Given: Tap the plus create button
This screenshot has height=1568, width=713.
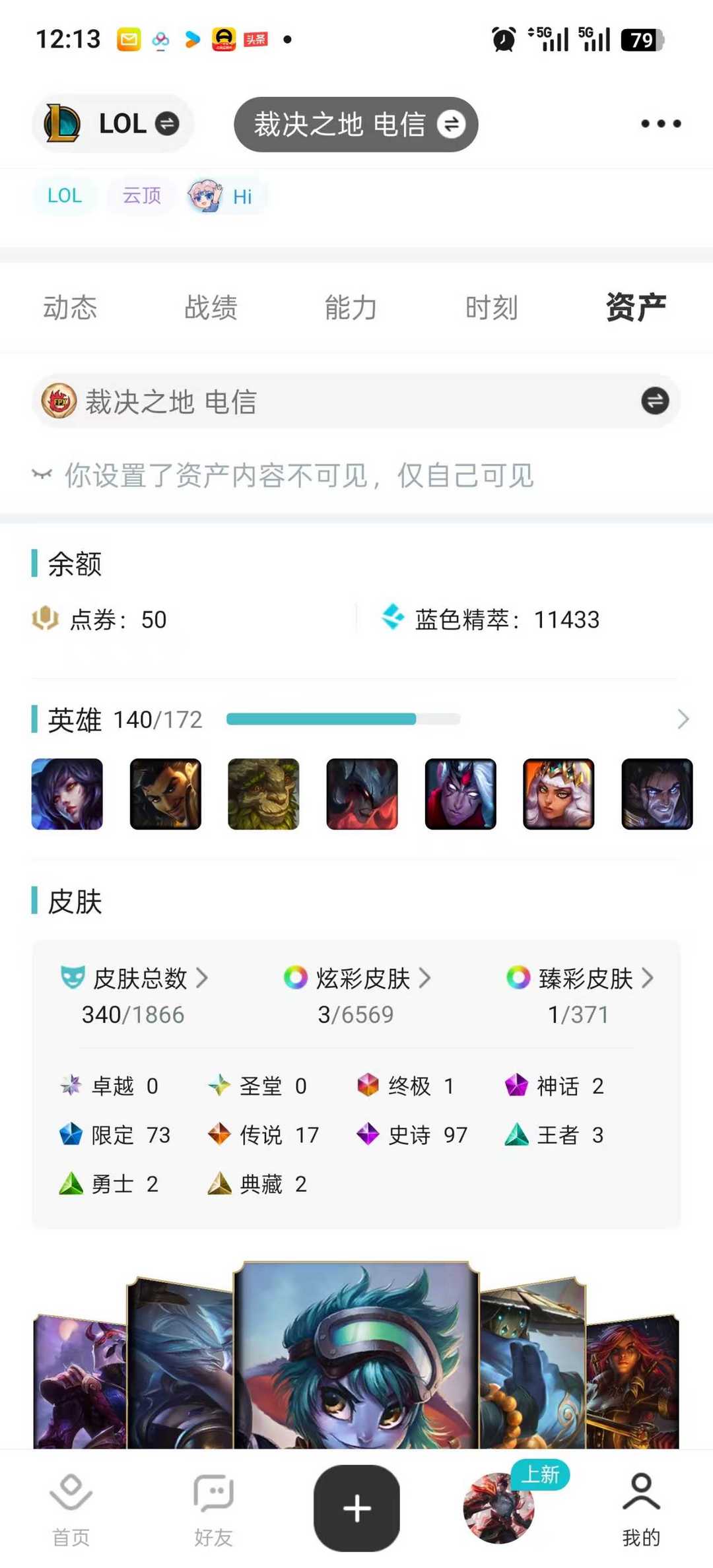Looking at the screenshot, I should pos(356,1508).
